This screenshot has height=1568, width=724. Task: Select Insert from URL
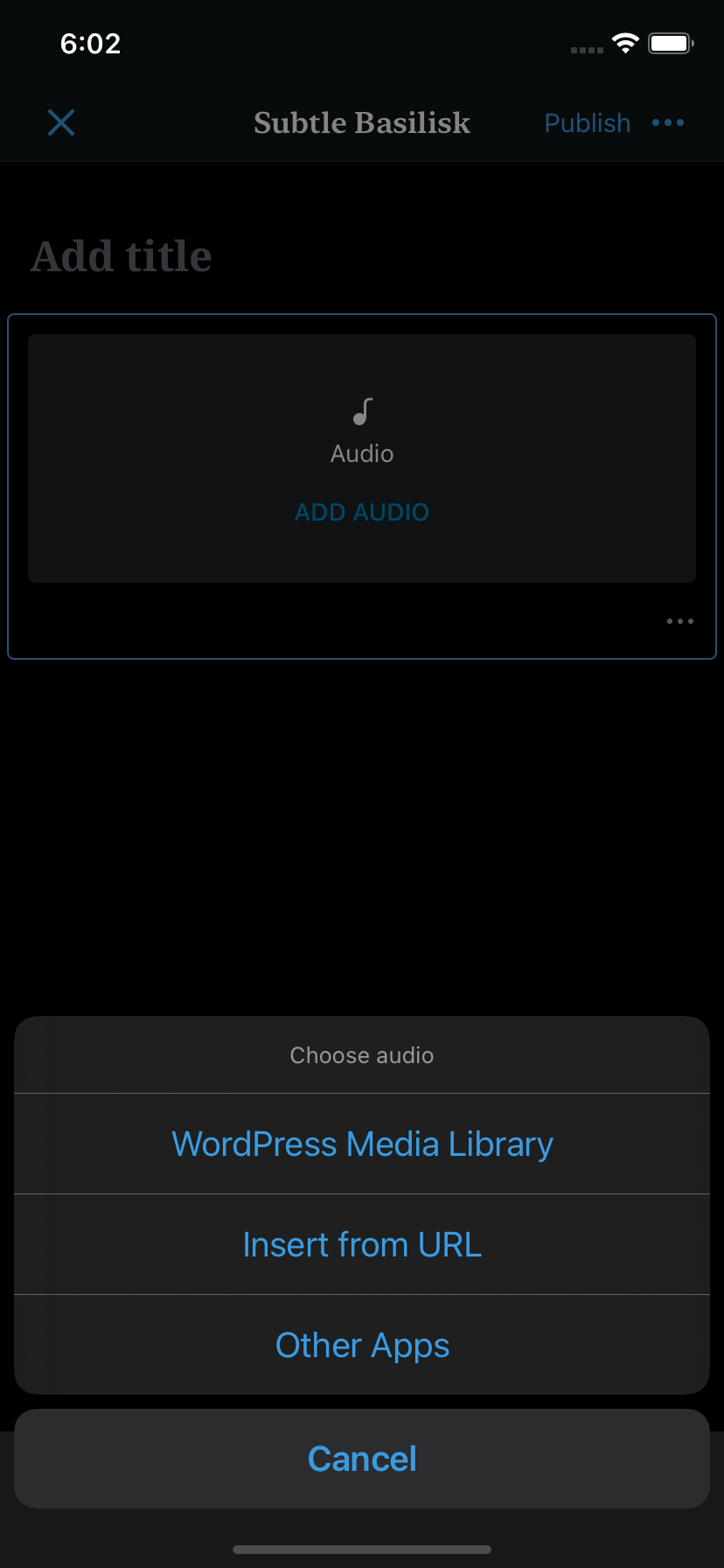tap(362, 1244)
